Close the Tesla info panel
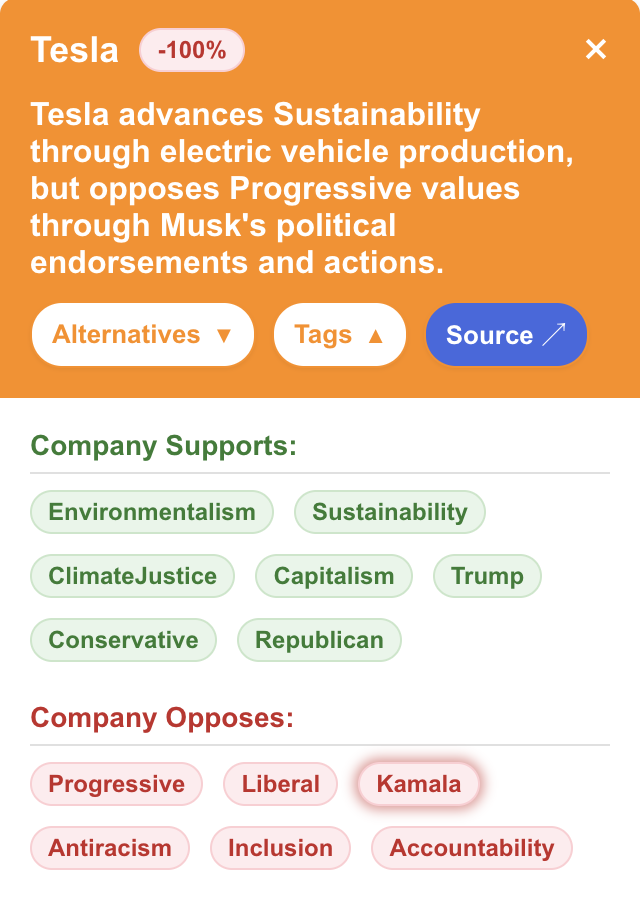The height and width of the screenshot is (908, 640). point(596,49)
